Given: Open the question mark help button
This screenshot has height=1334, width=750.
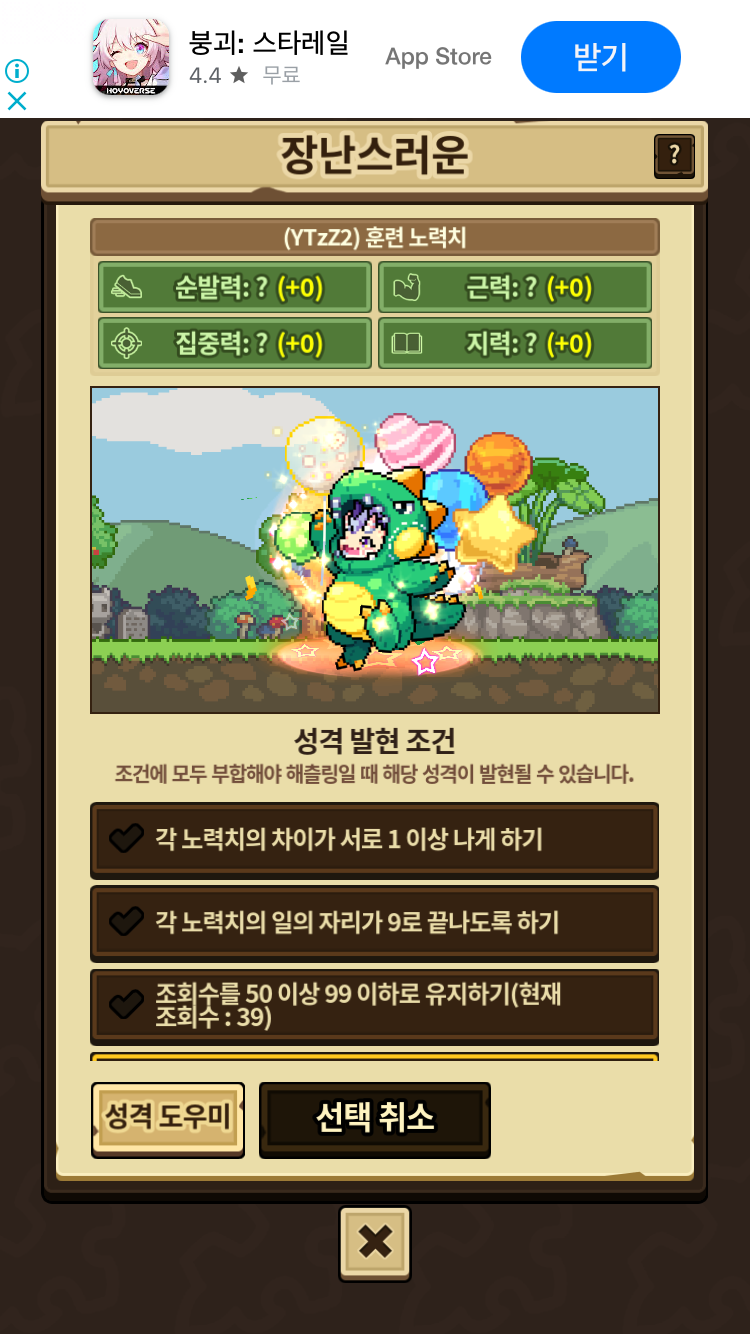Looking at the screenshot, I should point(674,155).
